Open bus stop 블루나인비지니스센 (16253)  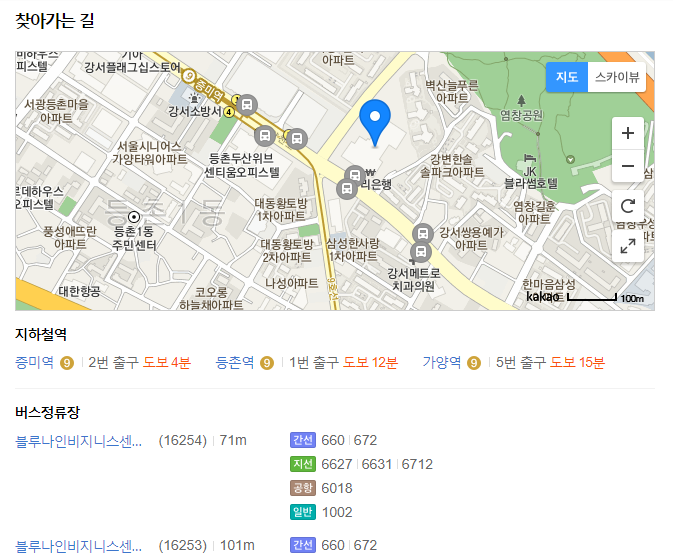point(79,546)
